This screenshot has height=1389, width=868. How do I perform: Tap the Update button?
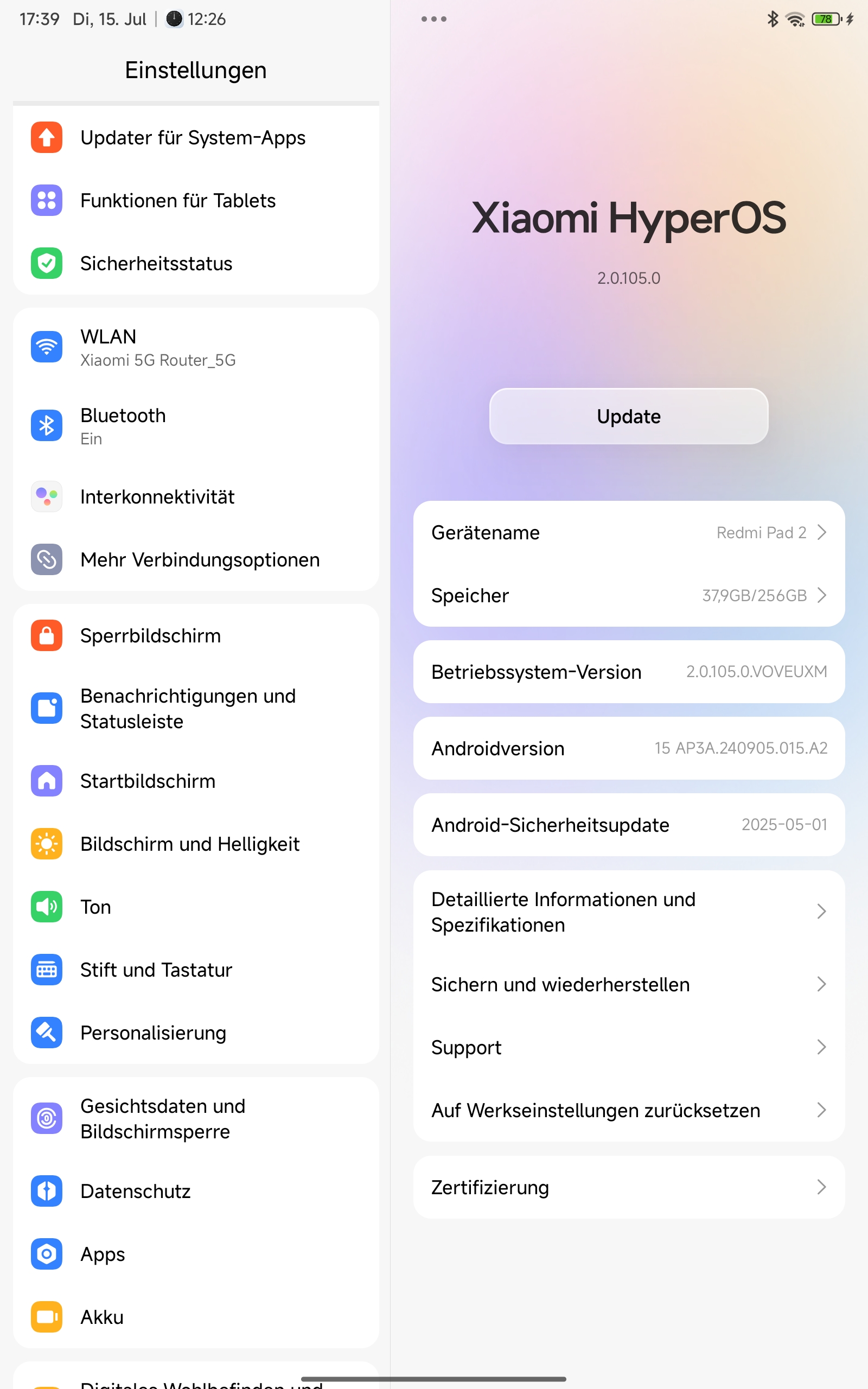[629, 416]
